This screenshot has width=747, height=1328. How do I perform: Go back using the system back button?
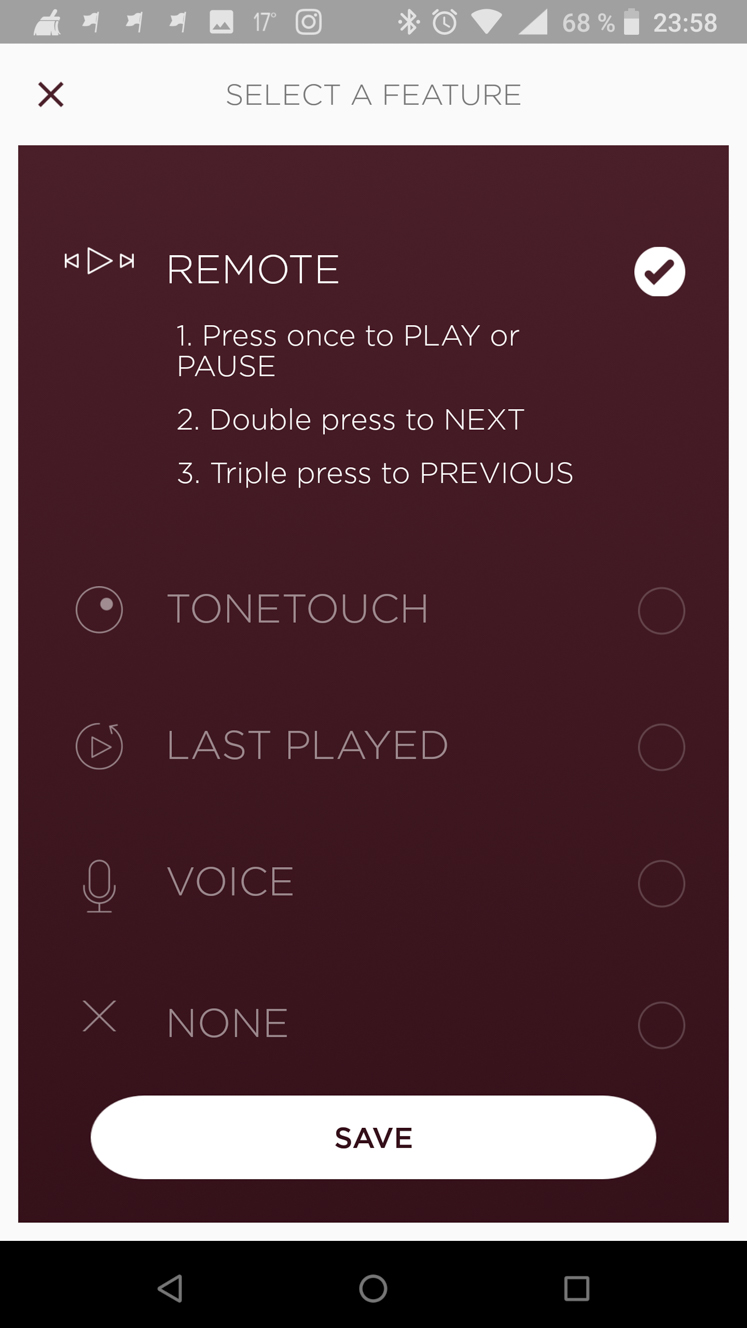(x=171, y=1288)
